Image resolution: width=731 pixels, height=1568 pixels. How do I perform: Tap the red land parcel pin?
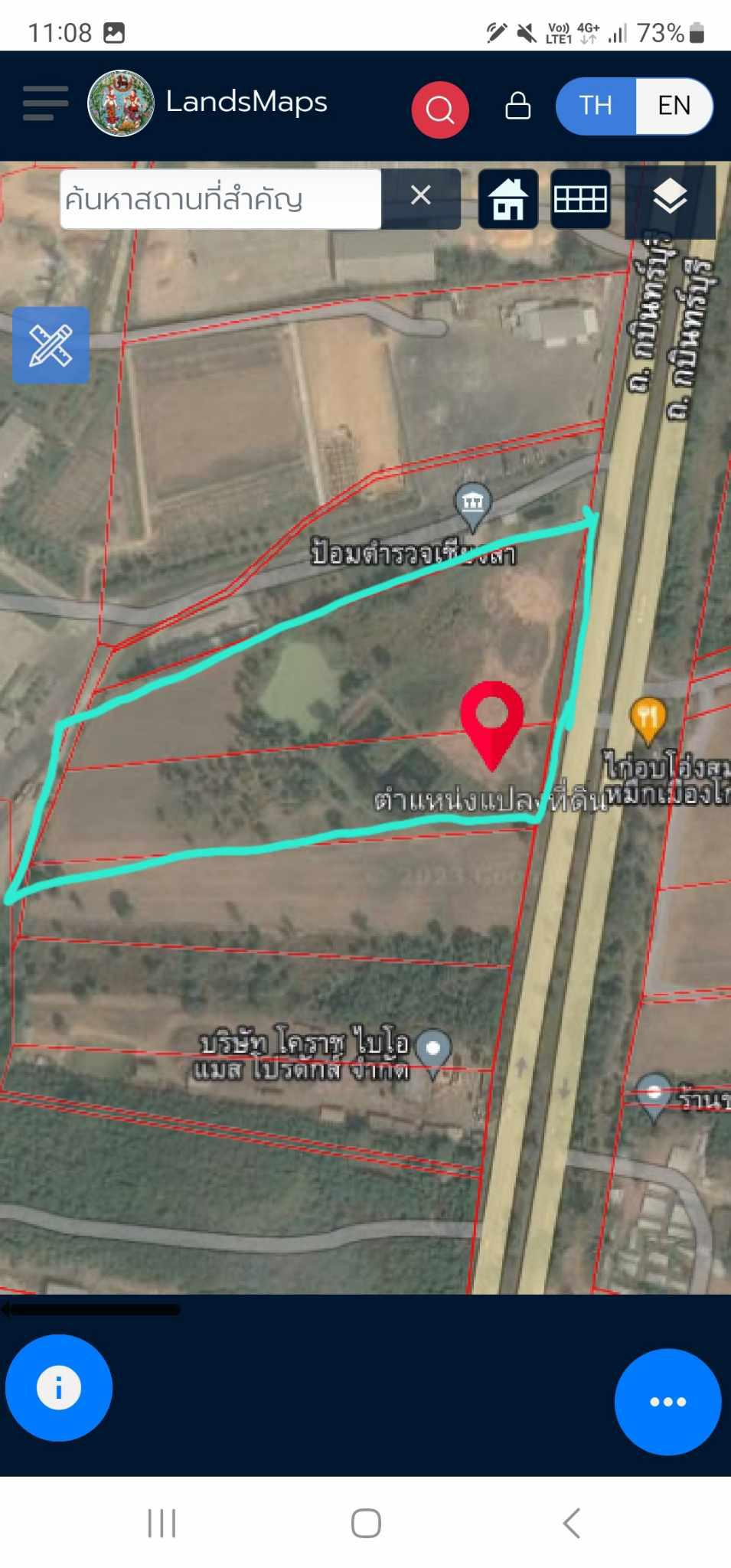click(492, 724)
